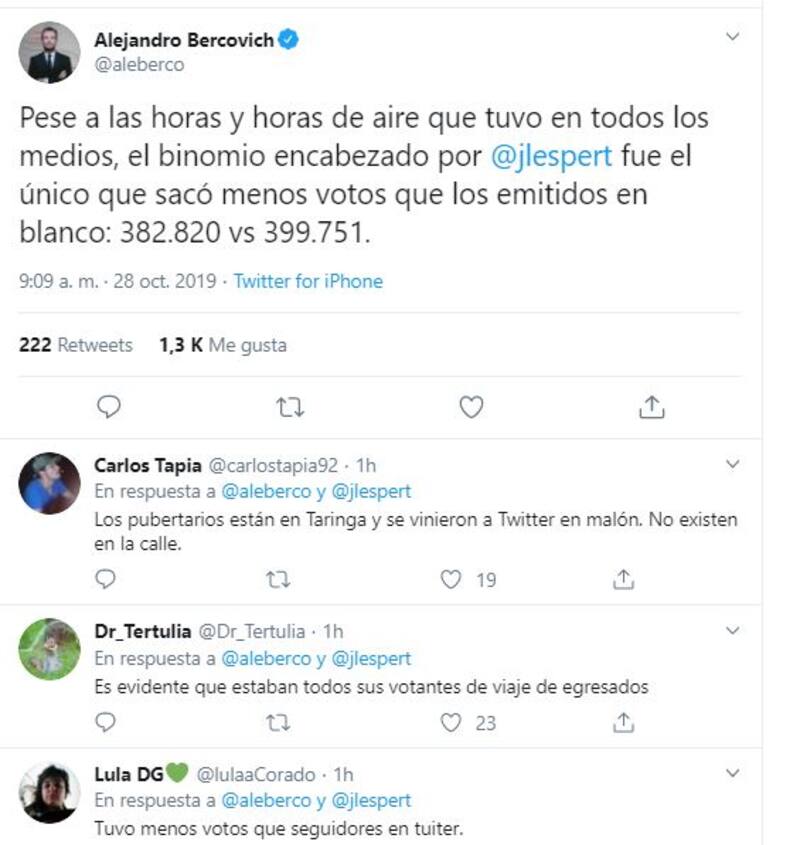View the 222 Retweets list
800x845 pixels.
[76, 345]
